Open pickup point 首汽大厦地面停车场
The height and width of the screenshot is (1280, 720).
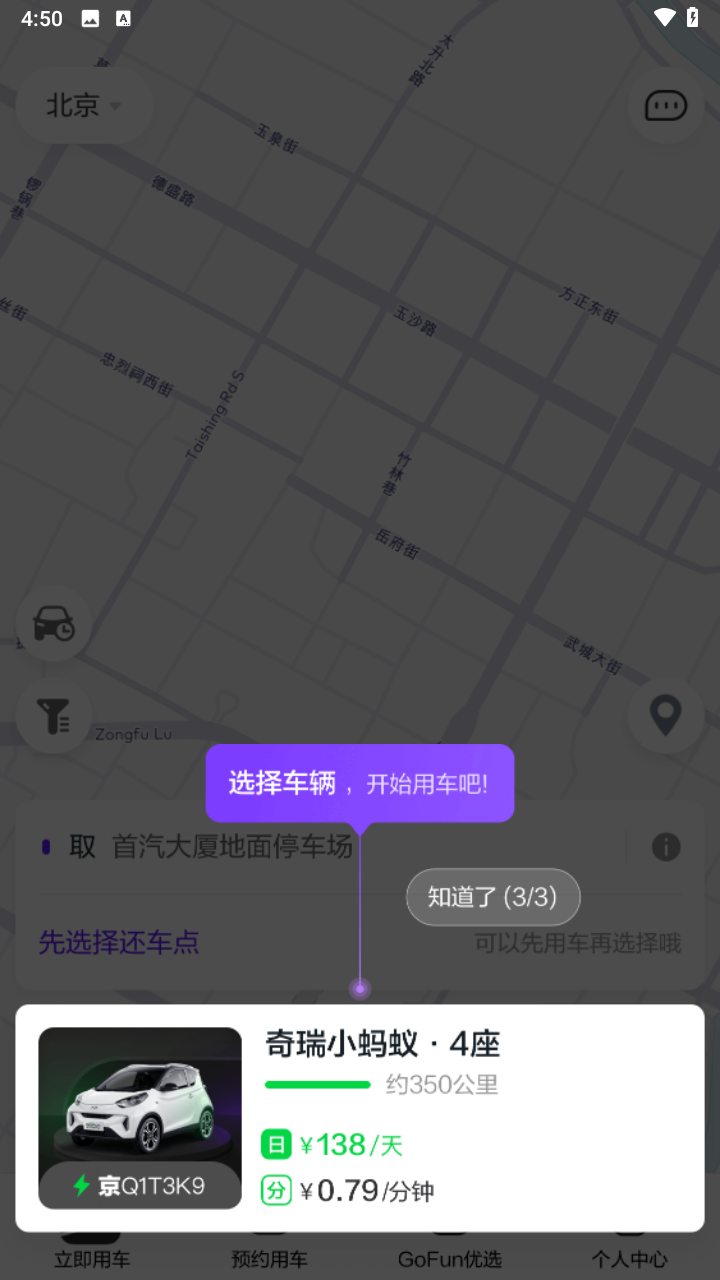(x=232, y=848)
